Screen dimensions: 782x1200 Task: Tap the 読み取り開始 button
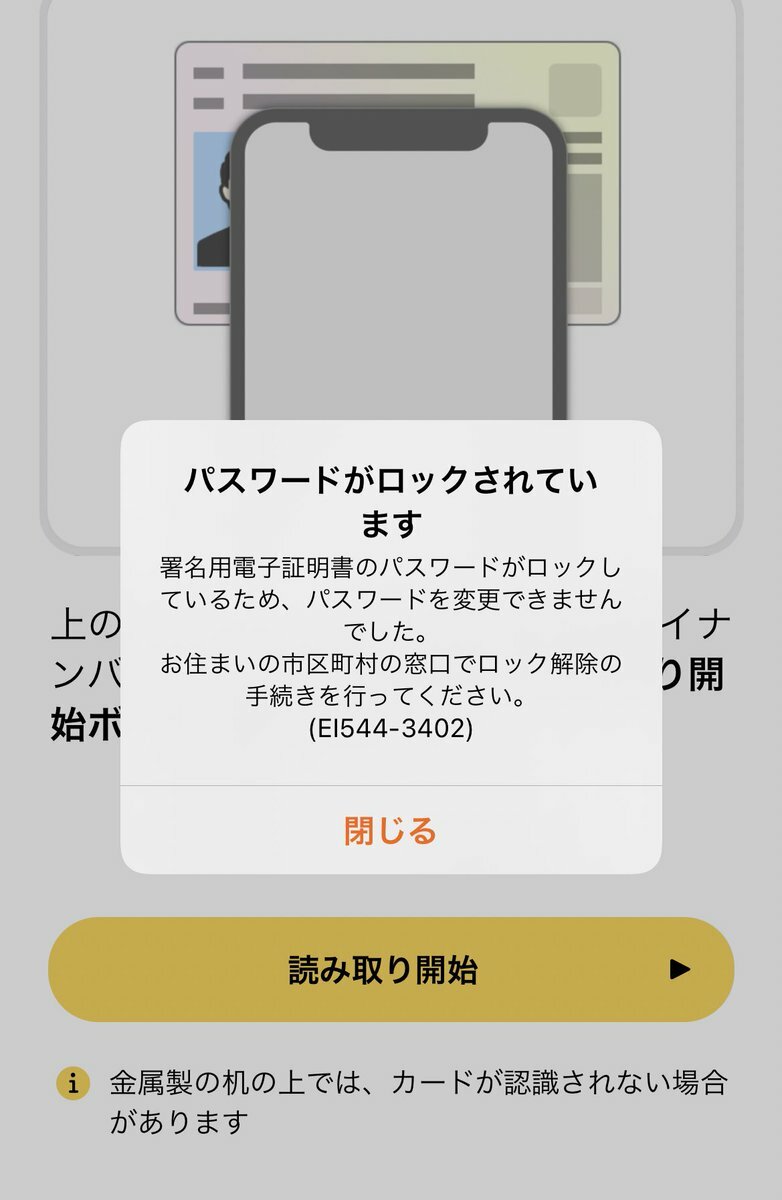coord(391,969)
